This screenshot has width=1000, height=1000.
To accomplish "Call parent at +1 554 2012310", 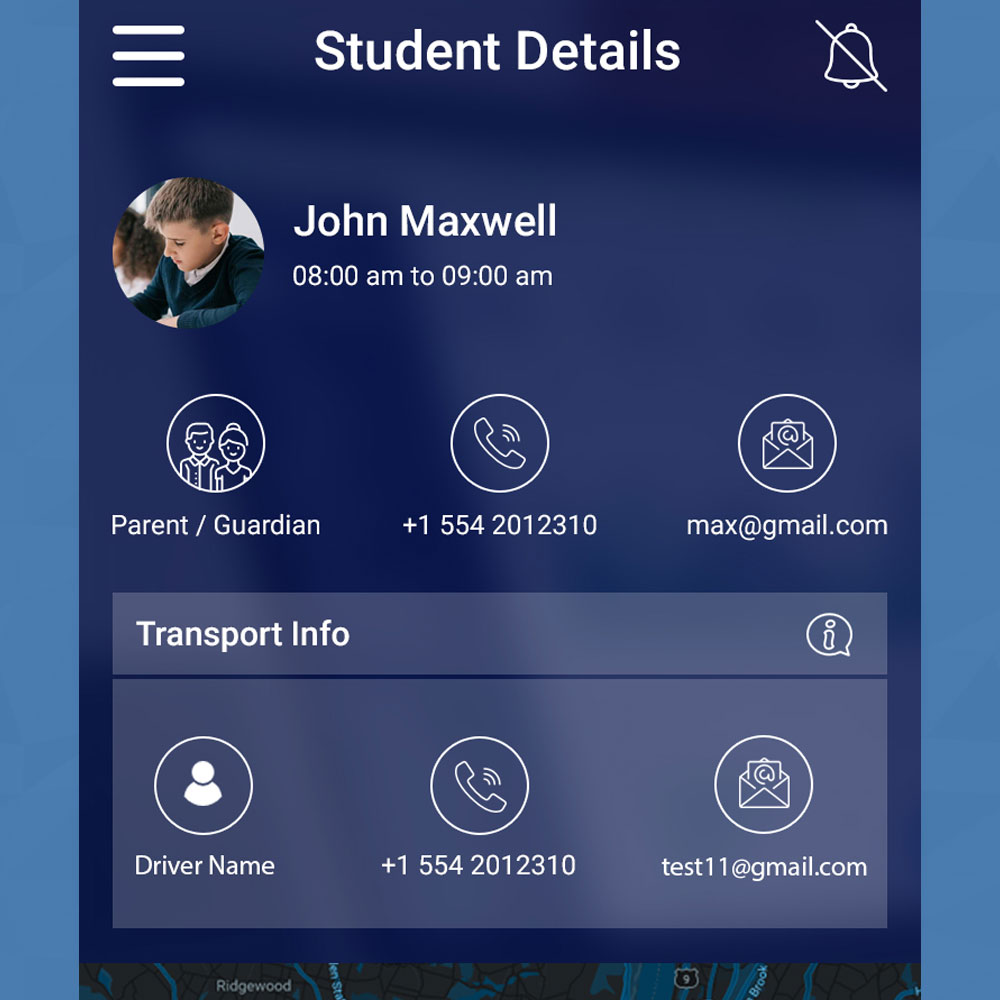I will click(499, 443).
